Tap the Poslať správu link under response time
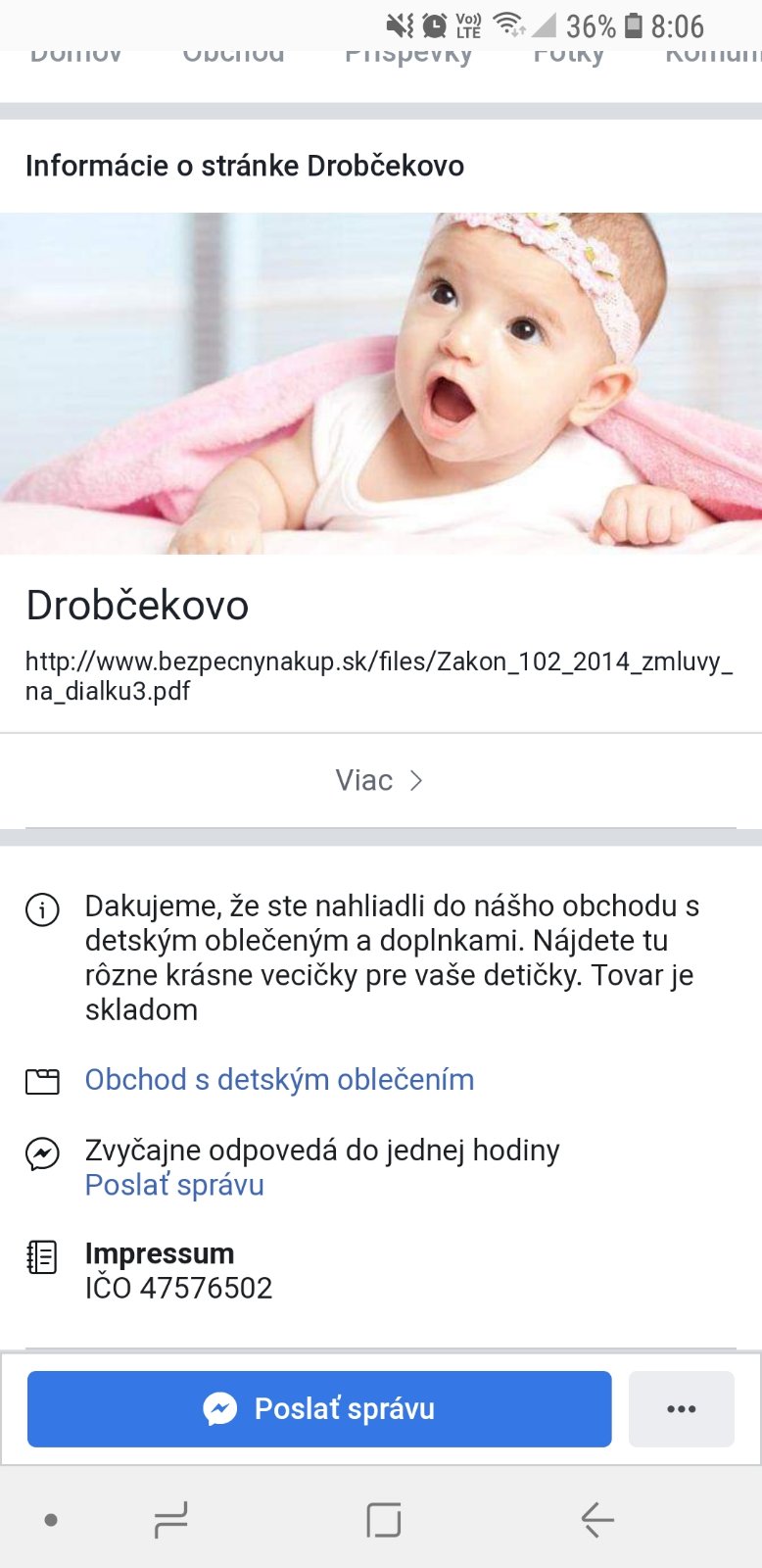 [174, 1185]
